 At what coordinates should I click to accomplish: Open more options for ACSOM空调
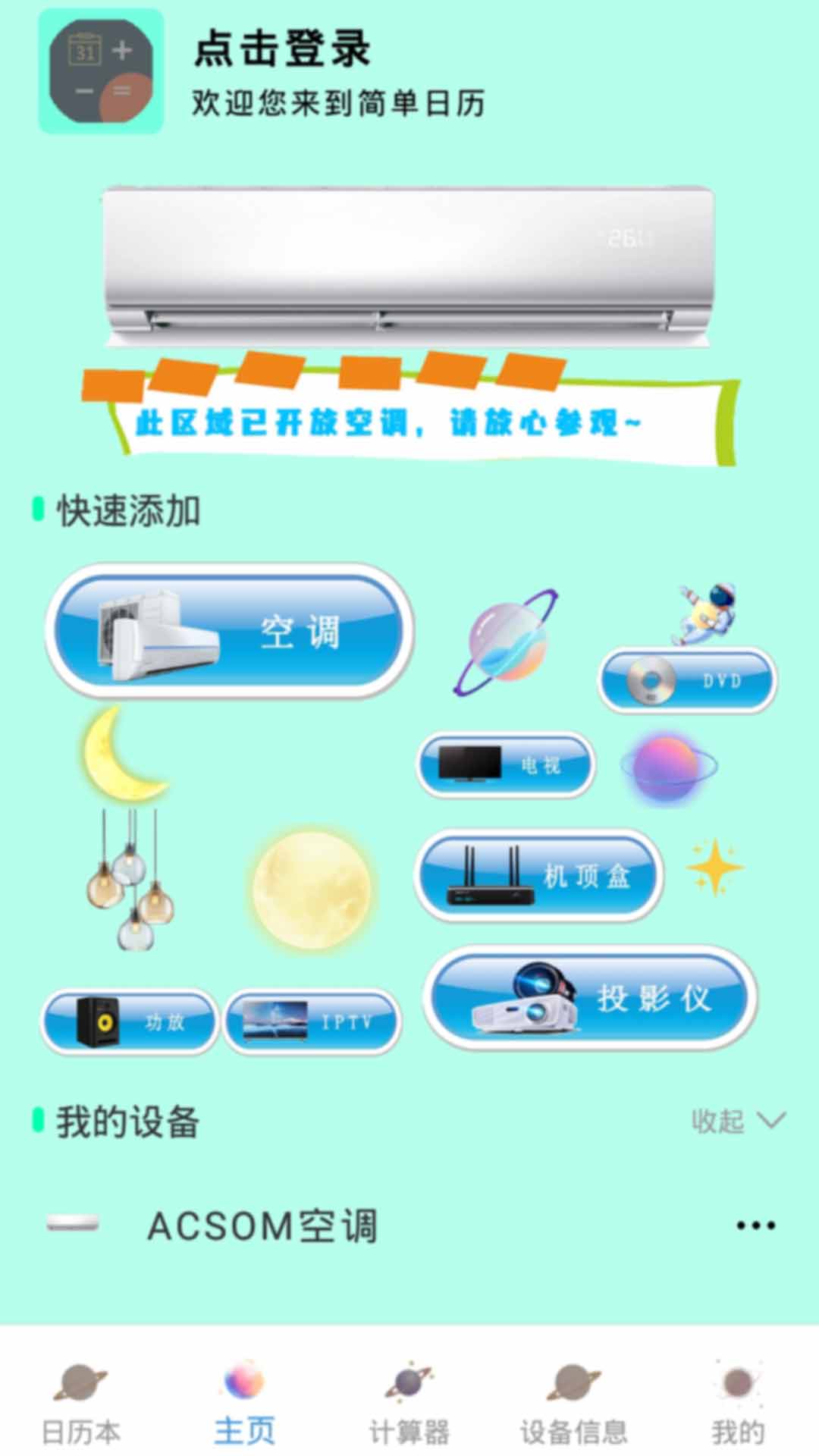pyautogui.click(x=755, y=1225)
